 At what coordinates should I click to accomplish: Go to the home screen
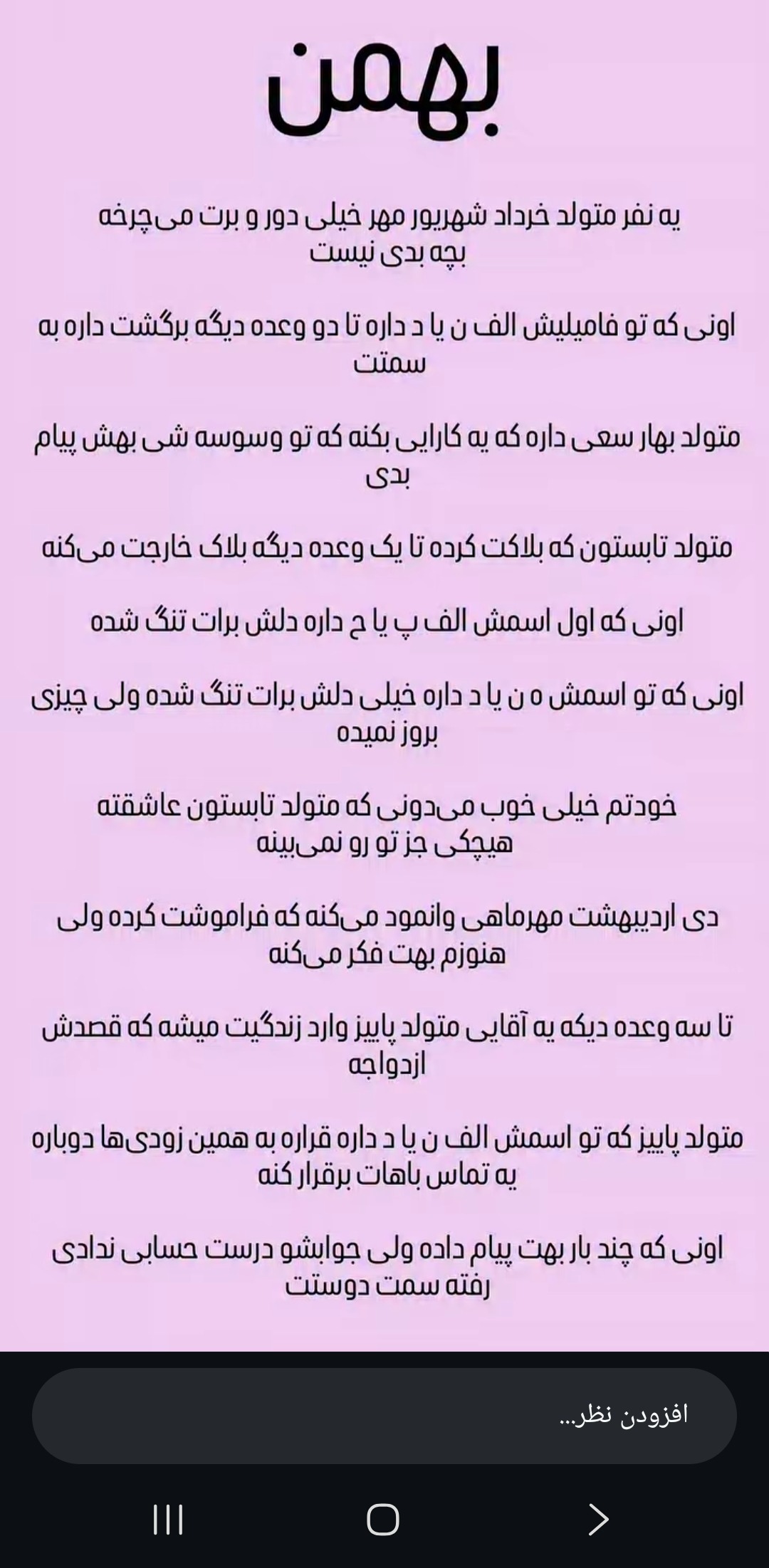[383, 1520]
